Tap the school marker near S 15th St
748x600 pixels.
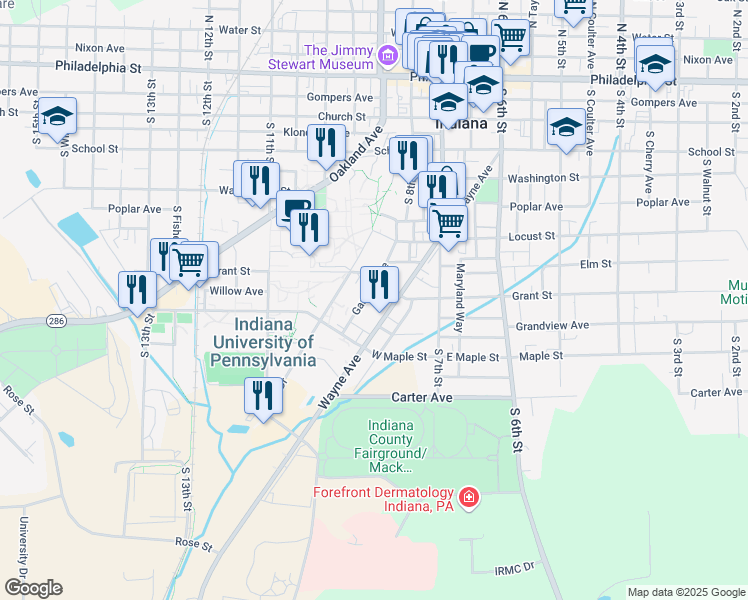[x=57, y=119]
